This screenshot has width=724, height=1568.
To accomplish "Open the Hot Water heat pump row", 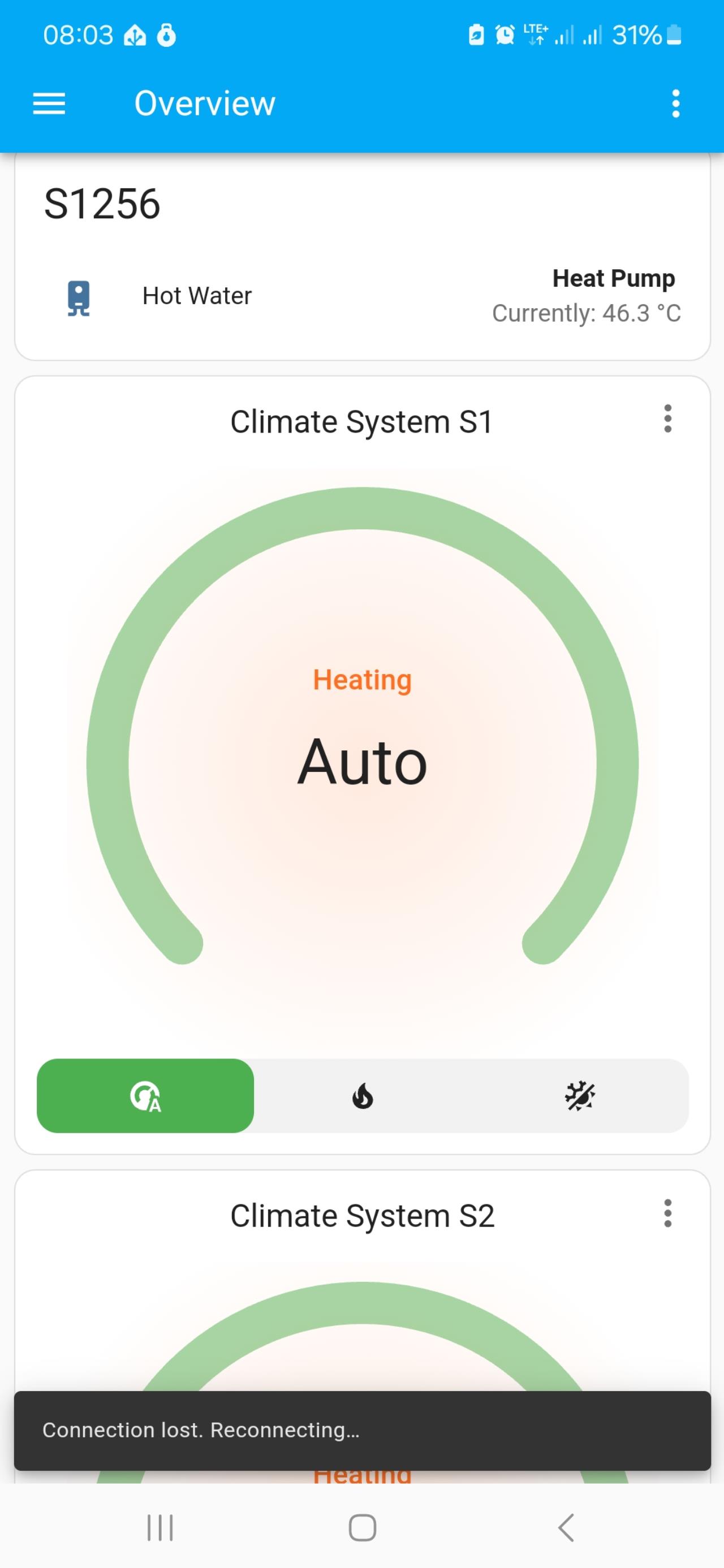I will point(363,296).
